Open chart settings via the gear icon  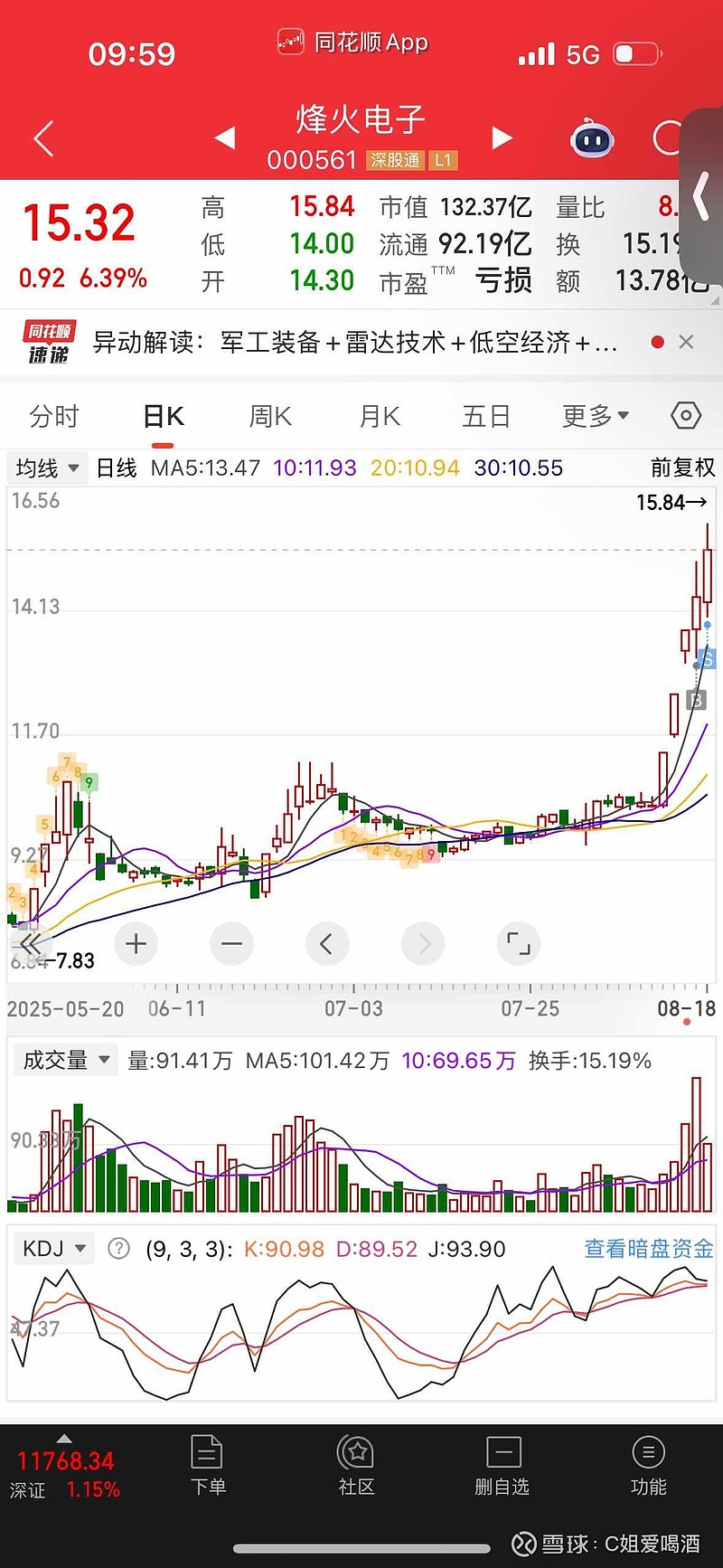tap(684, 415)
